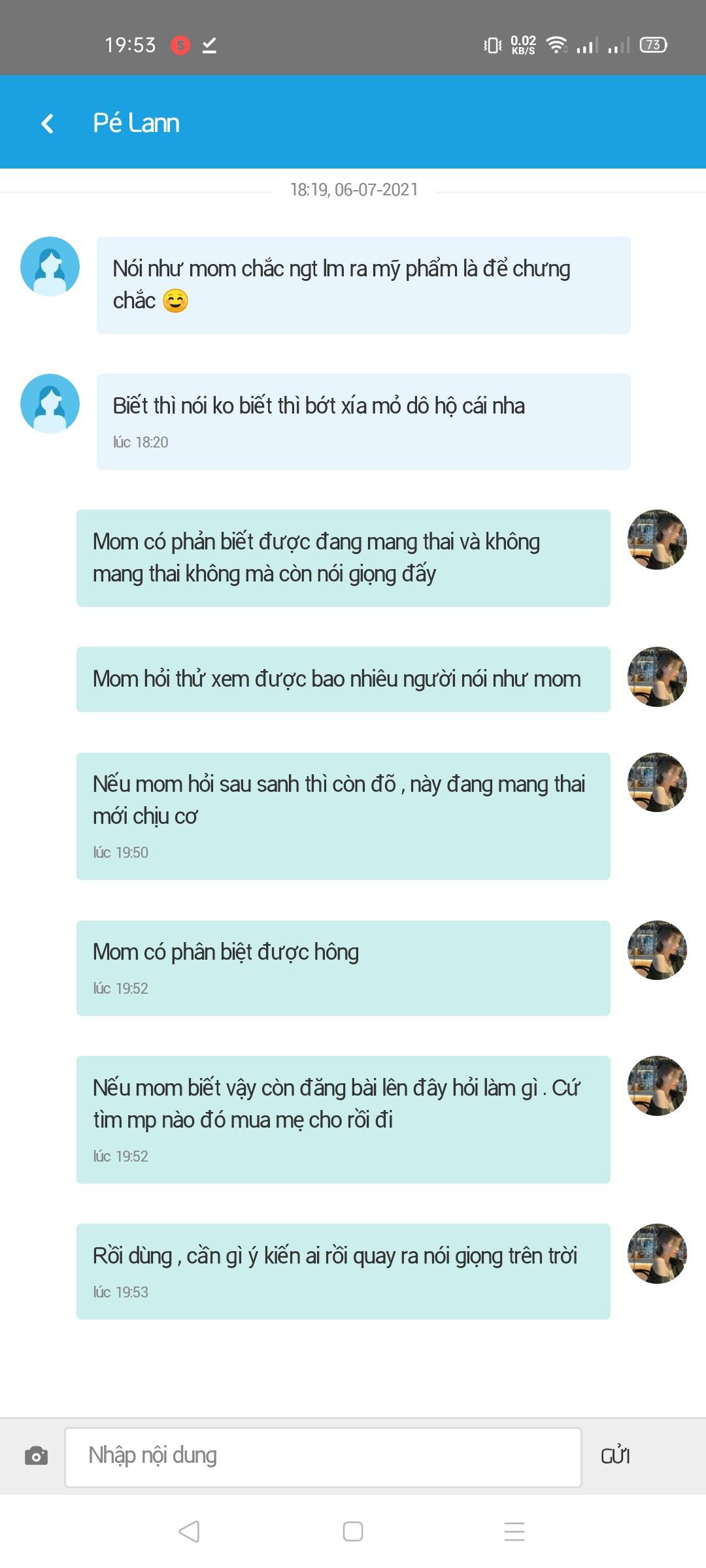Send the message with the GỬI button

615,1456
